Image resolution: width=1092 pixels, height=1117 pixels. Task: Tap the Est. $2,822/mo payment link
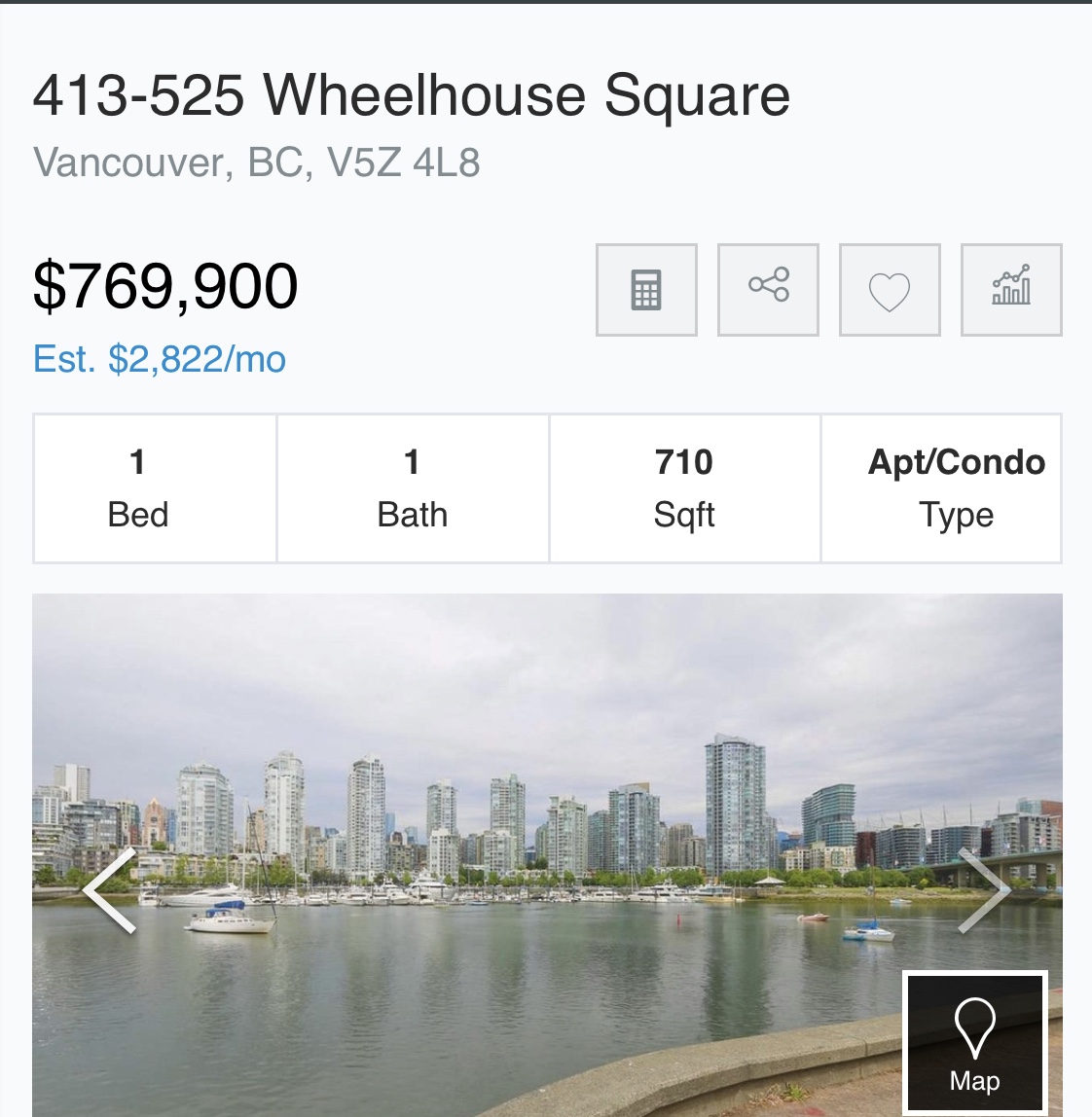click(x=160, y=360)
